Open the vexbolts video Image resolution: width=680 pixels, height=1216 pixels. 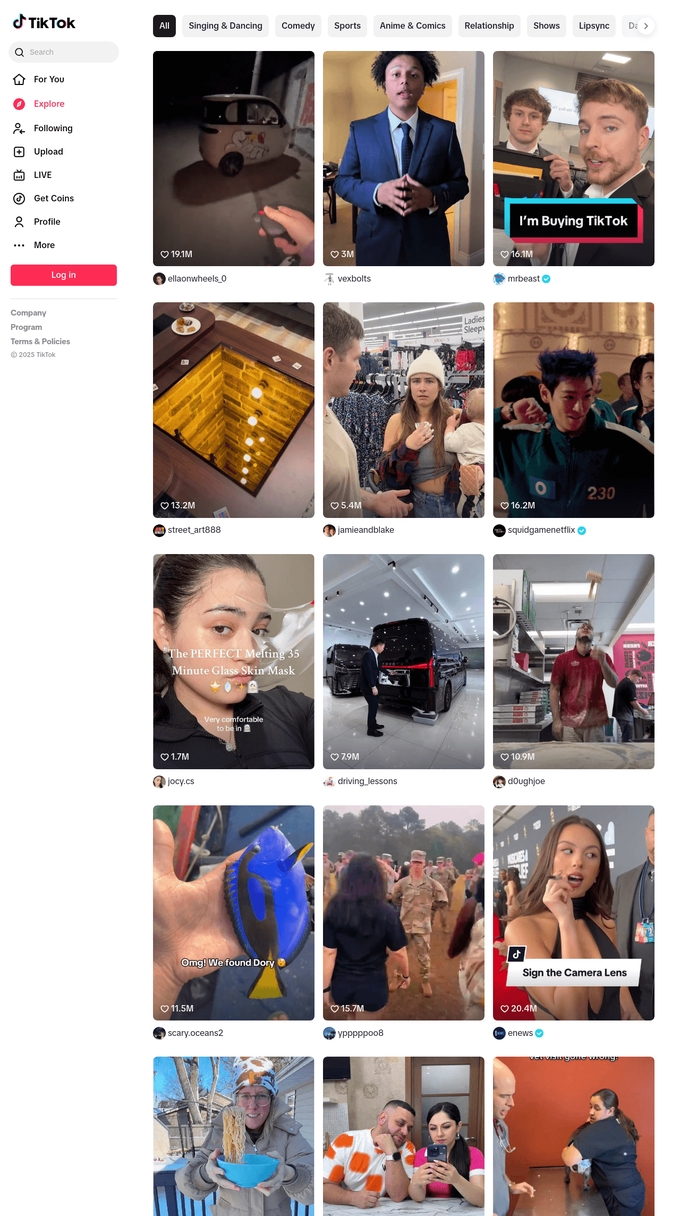point(403,158)
